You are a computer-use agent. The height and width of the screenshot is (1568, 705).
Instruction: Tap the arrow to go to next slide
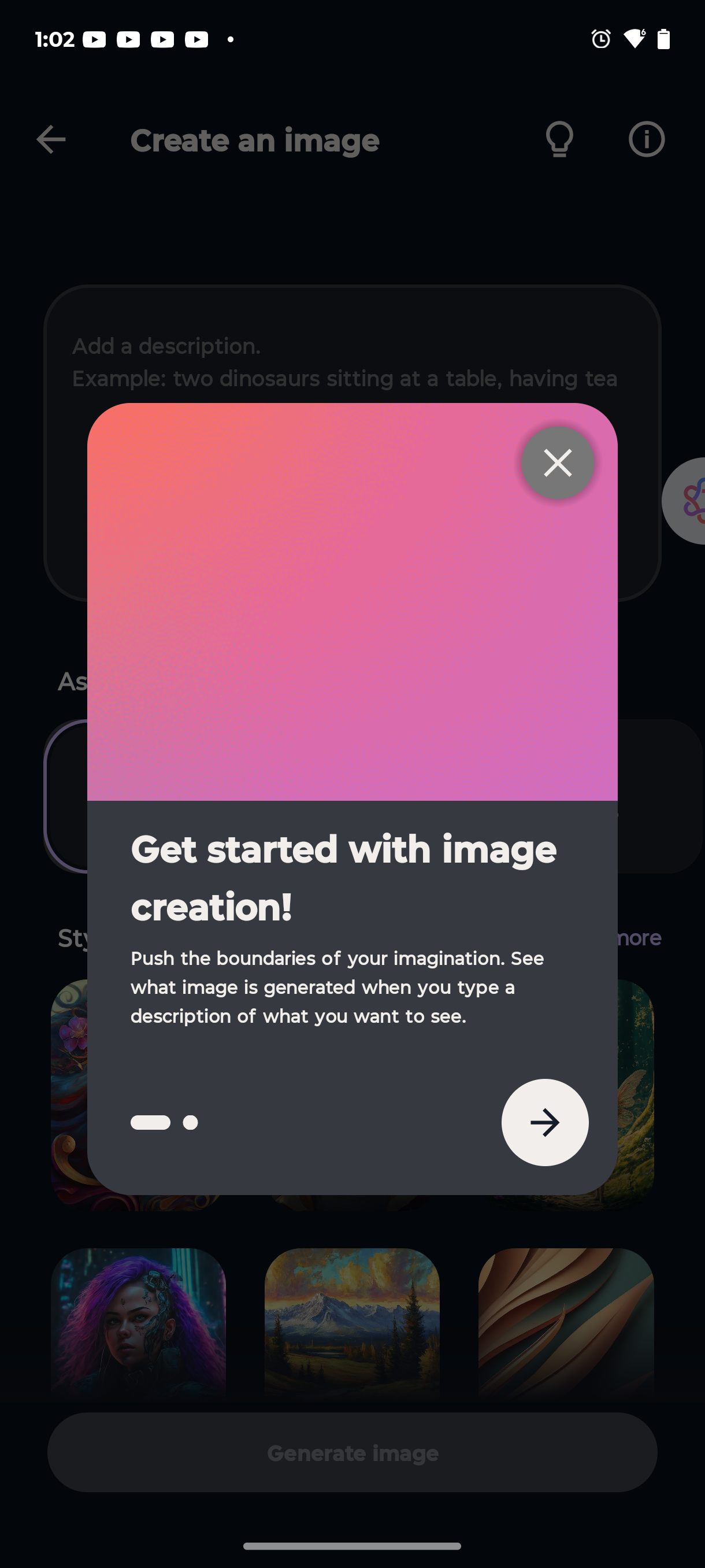pyautogui.click(x=544, y=1122)
